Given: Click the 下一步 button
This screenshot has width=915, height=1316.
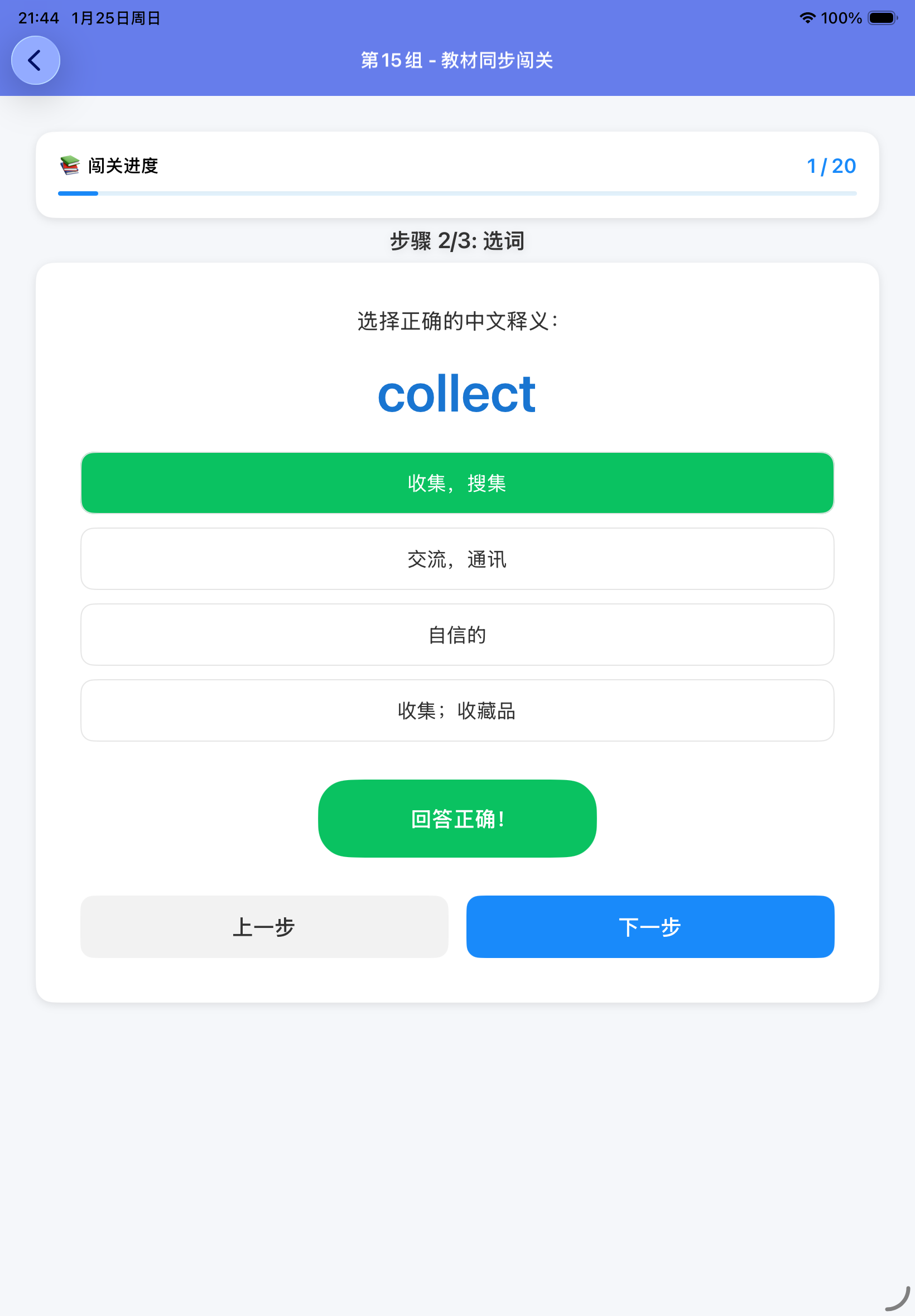Looking at the screenshot, I should coord(650,927).
